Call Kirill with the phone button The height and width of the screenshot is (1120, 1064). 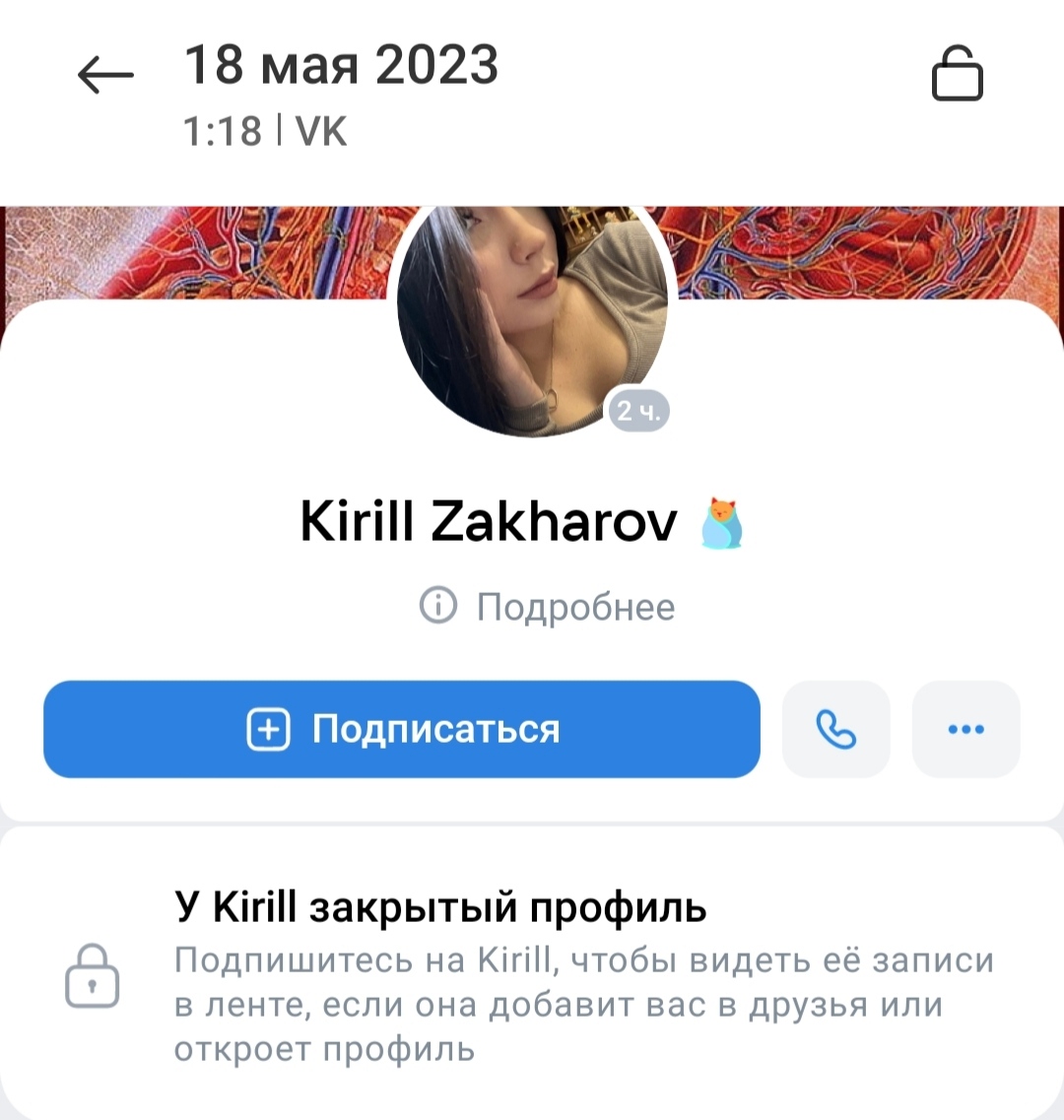pos(835,730)
